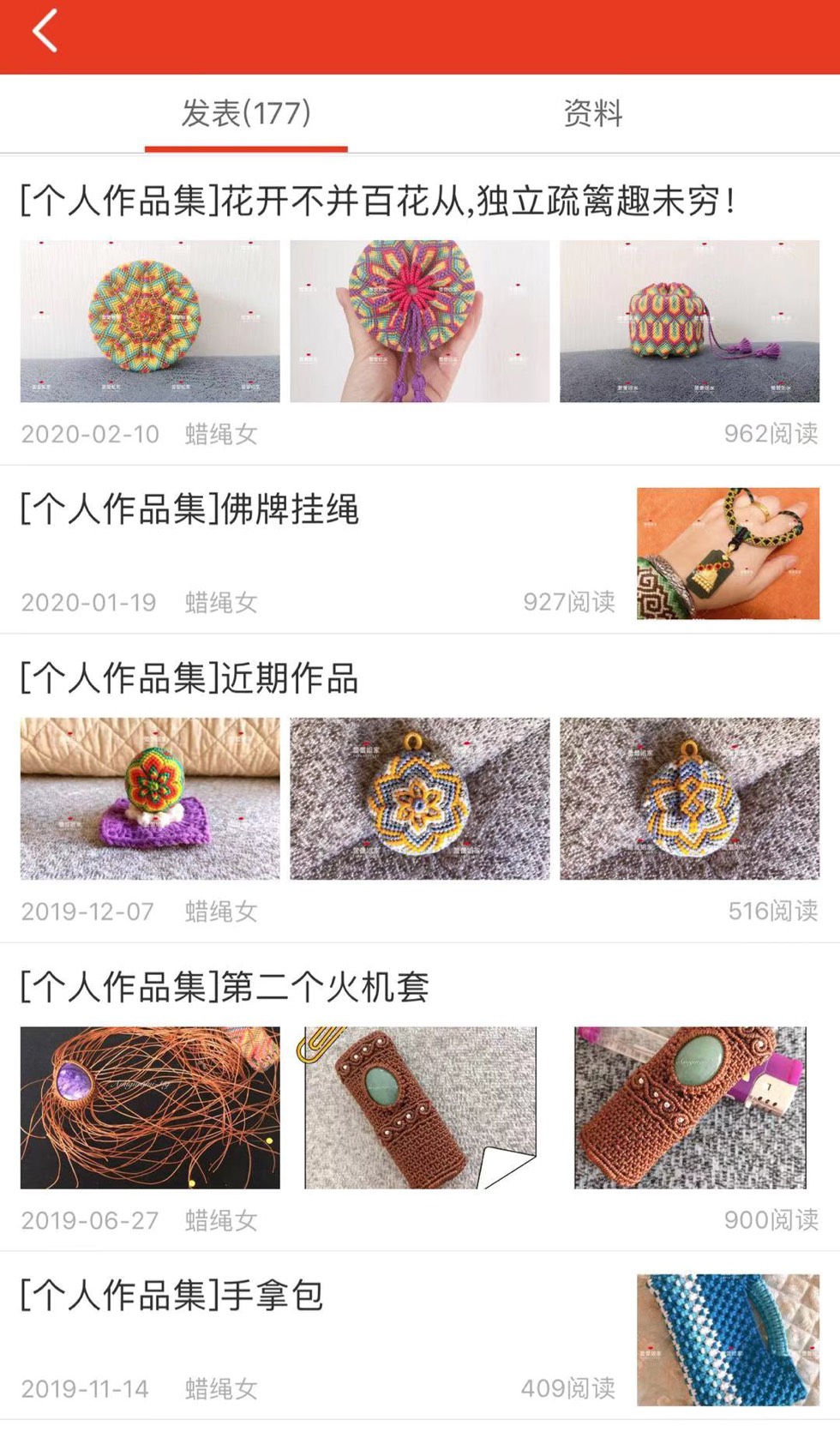Image resolution: width=840 pixels, height=1438 pixels.
Task: View the bracelet photo beside 佛牌挂绳
Action: (728, 553)
